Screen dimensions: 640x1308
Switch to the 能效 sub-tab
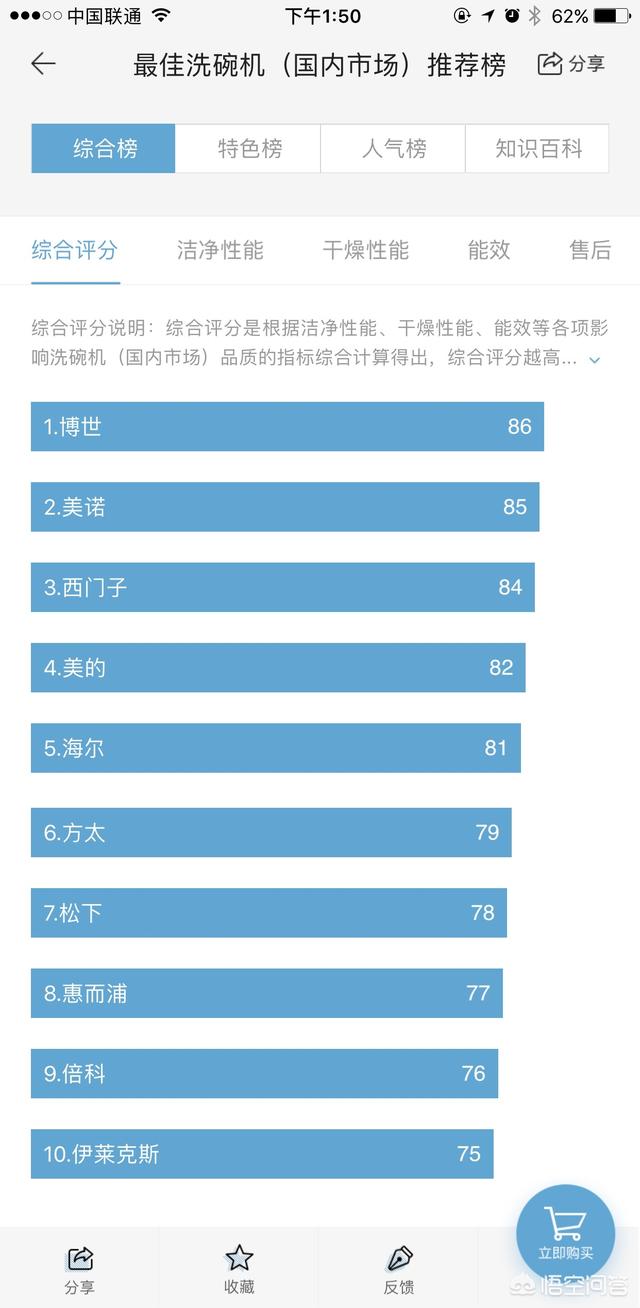[x=489, y=250]
